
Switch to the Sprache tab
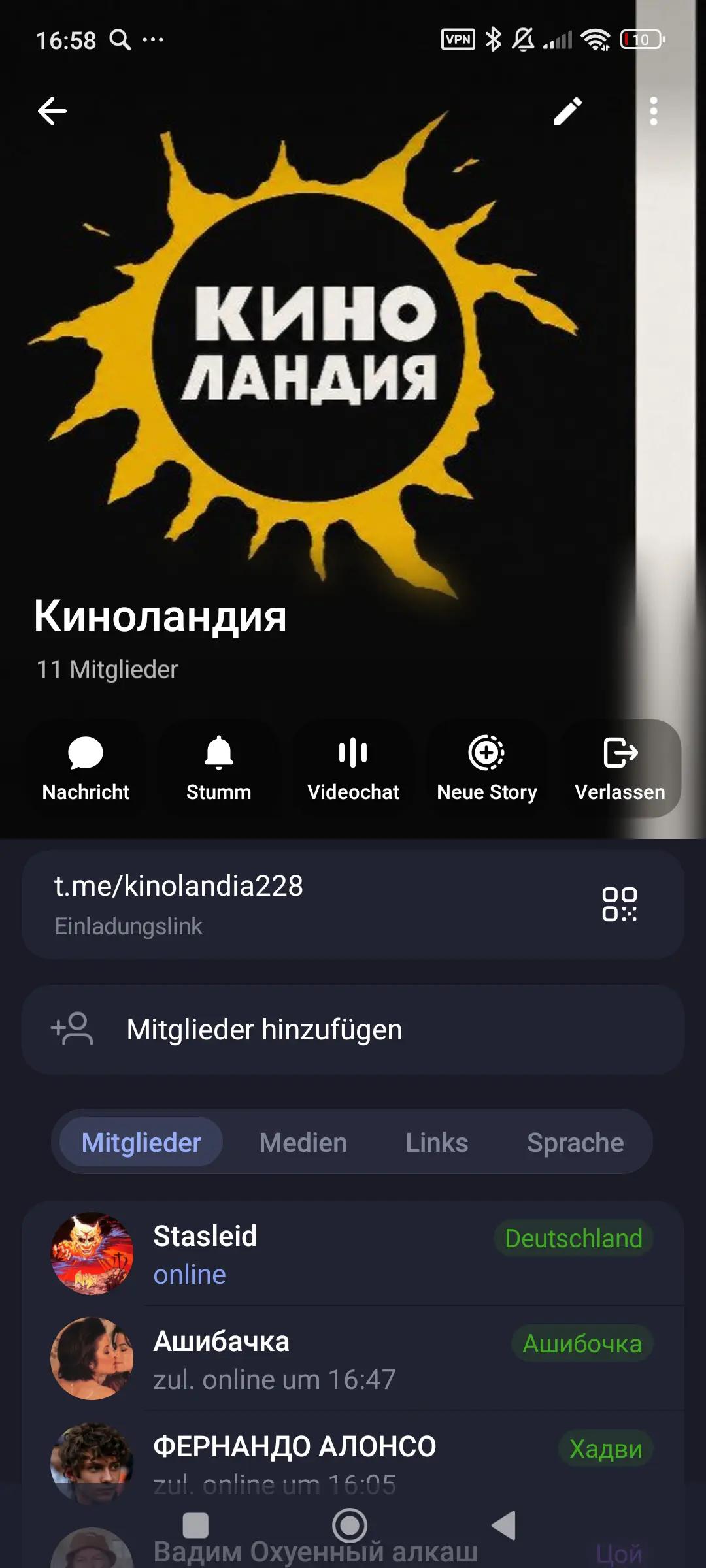point(575,1143)
